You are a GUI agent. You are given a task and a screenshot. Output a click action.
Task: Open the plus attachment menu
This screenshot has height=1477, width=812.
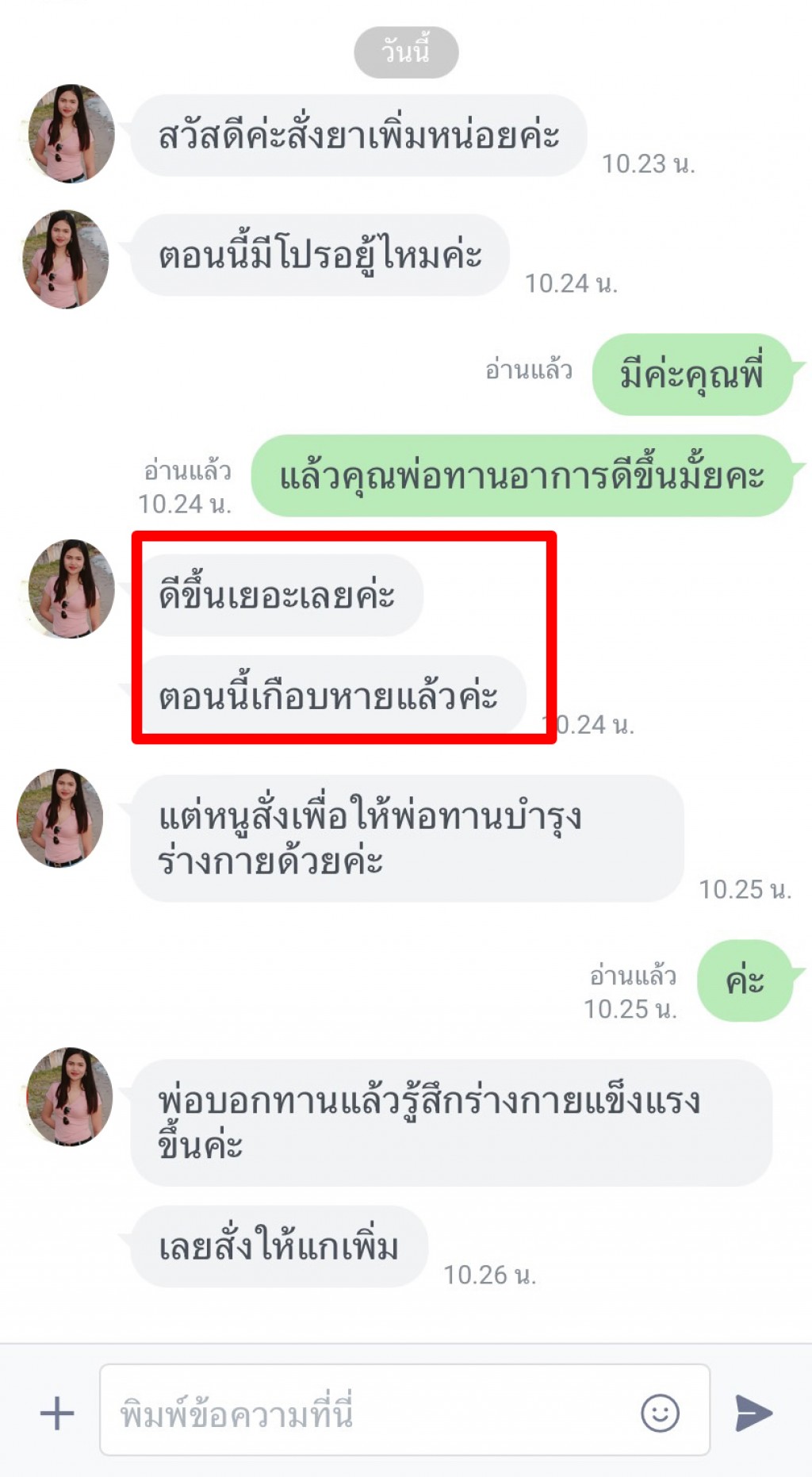57,1413
